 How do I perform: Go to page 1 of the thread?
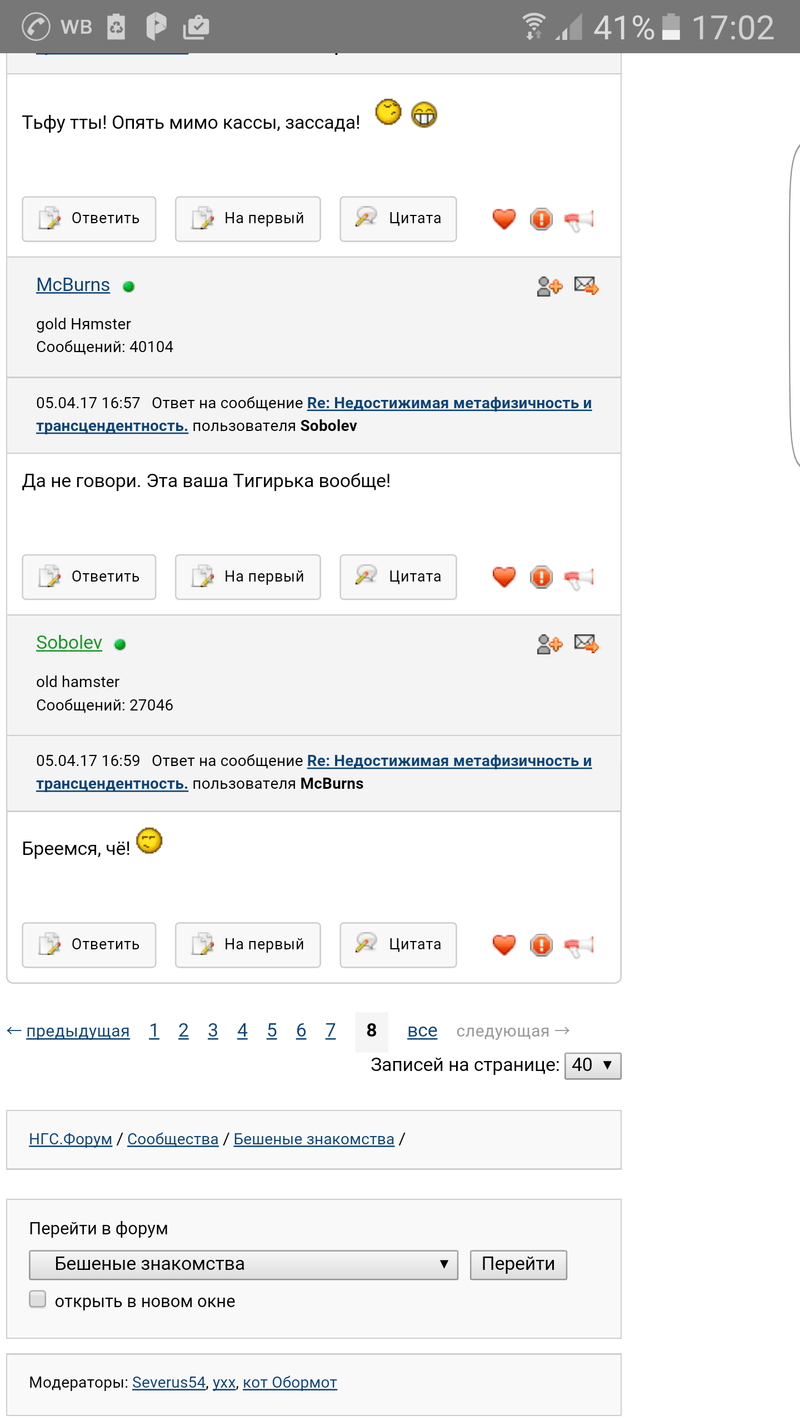154,1031
